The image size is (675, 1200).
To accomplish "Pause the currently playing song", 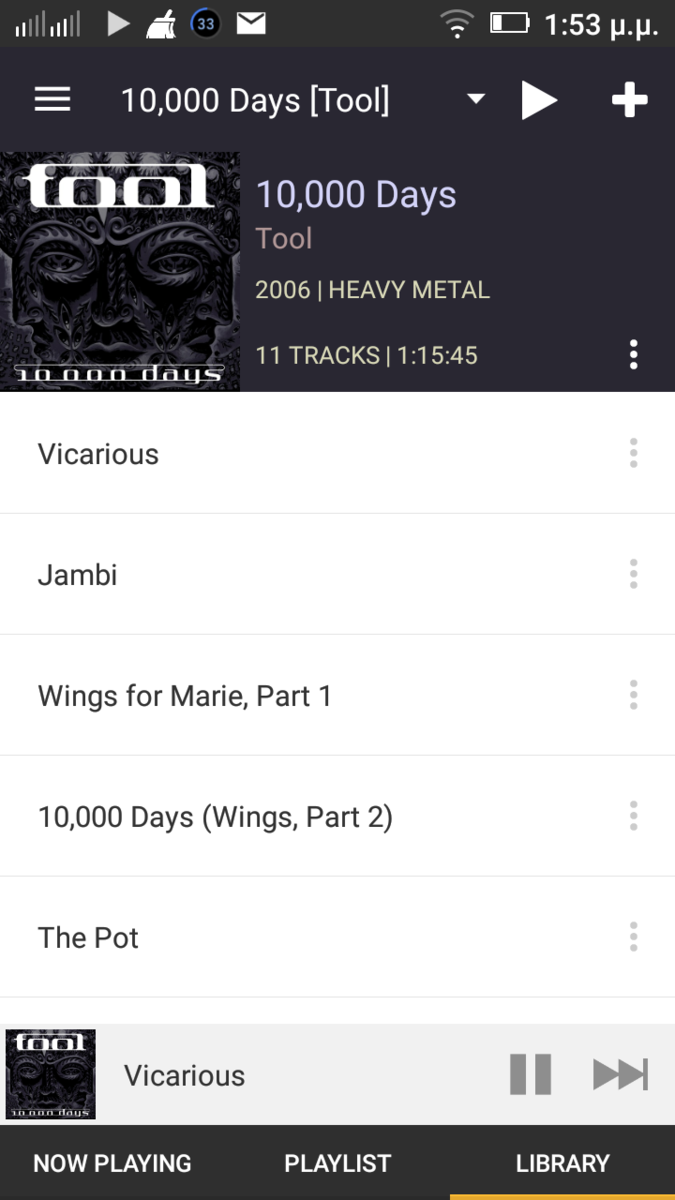I will pos(530,1075).
